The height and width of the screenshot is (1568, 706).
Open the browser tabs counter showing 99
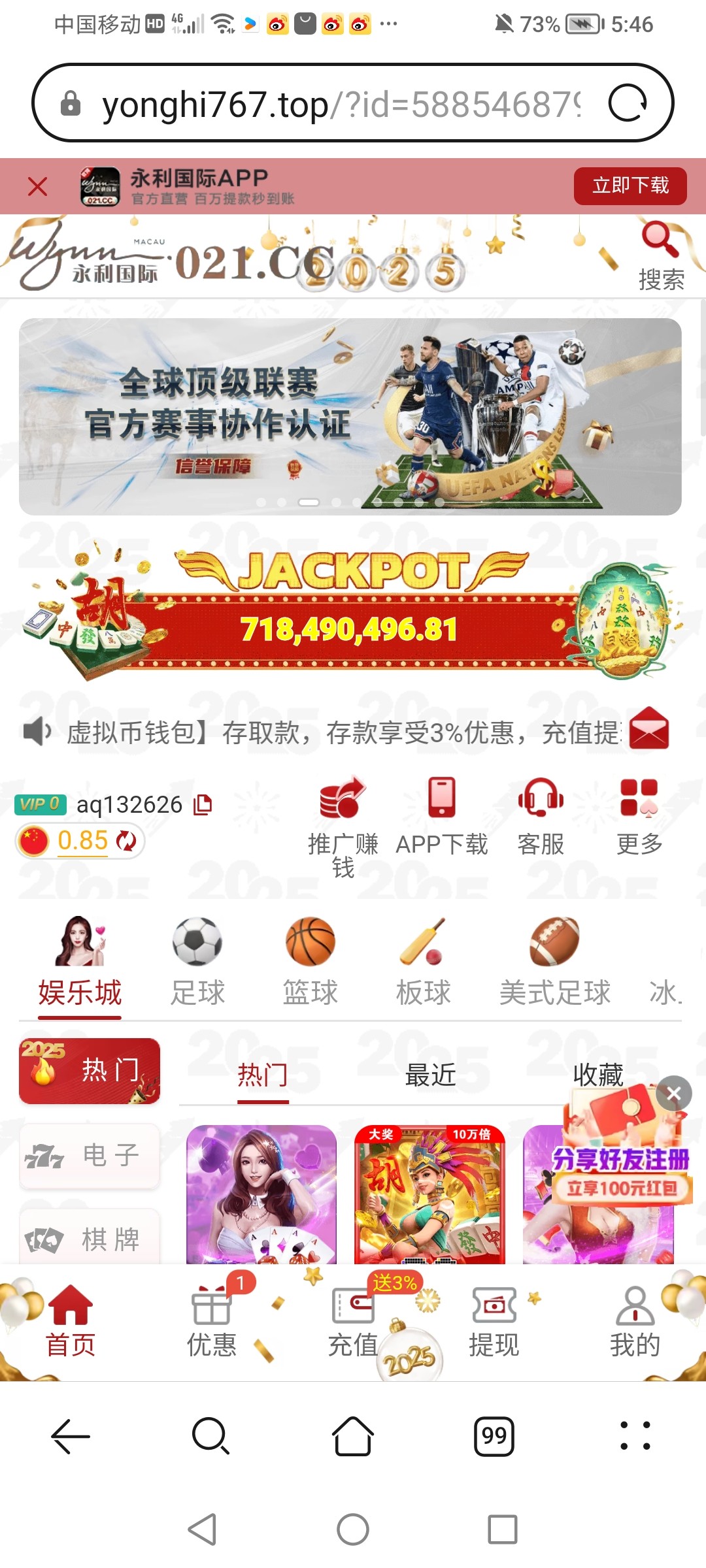494,1436
